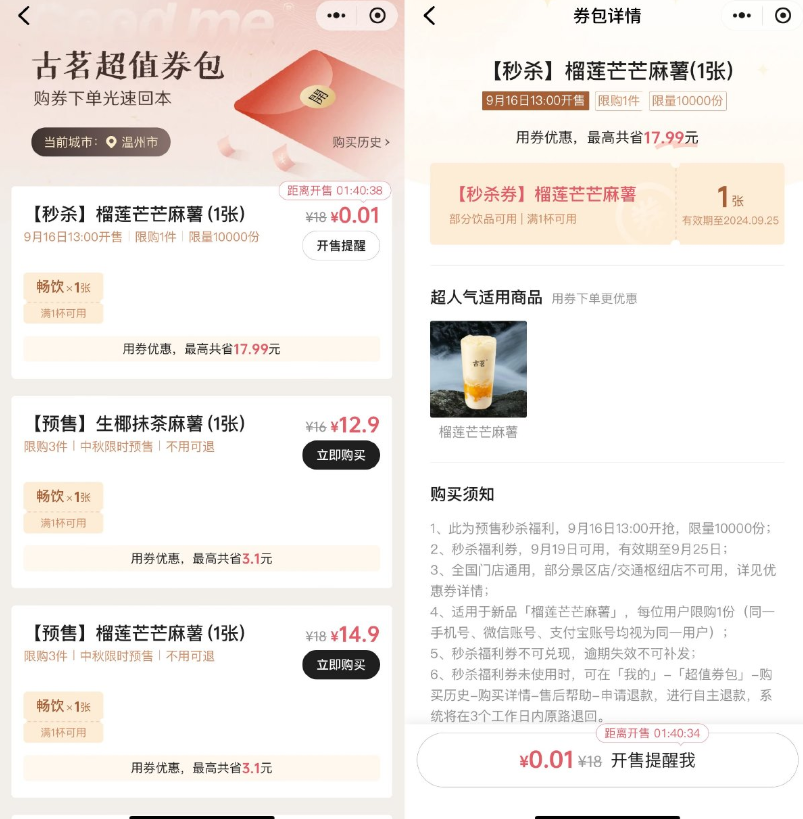Tap the back arrow on 券包详情 page
Screen dimensions: 803x819
click(430, 16)
